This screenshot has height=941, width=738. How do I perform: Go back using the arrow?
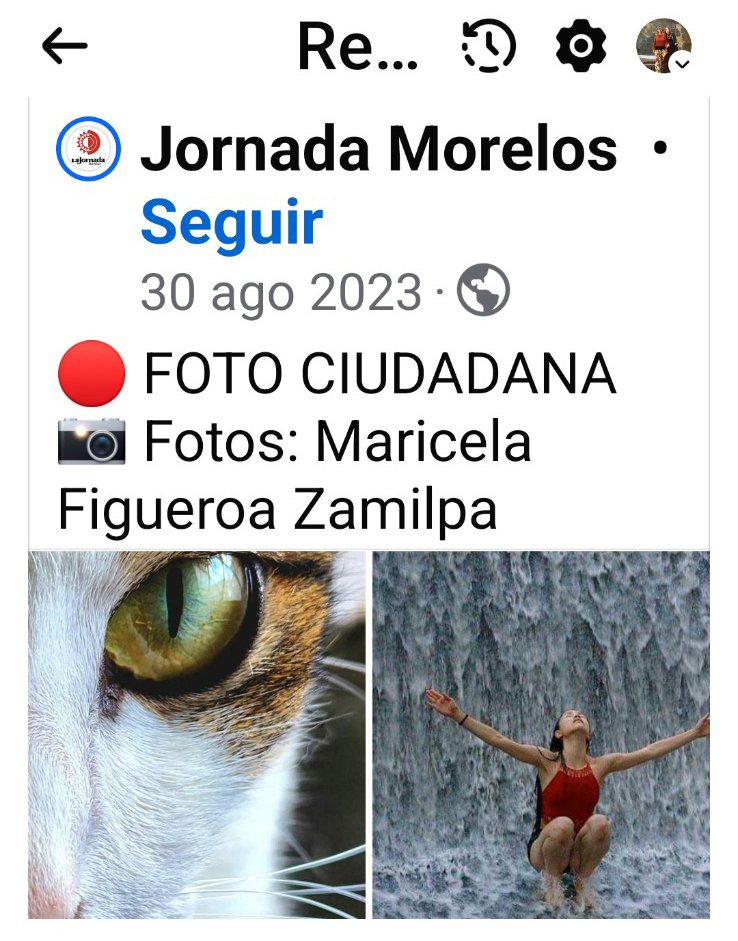(65, 46)
